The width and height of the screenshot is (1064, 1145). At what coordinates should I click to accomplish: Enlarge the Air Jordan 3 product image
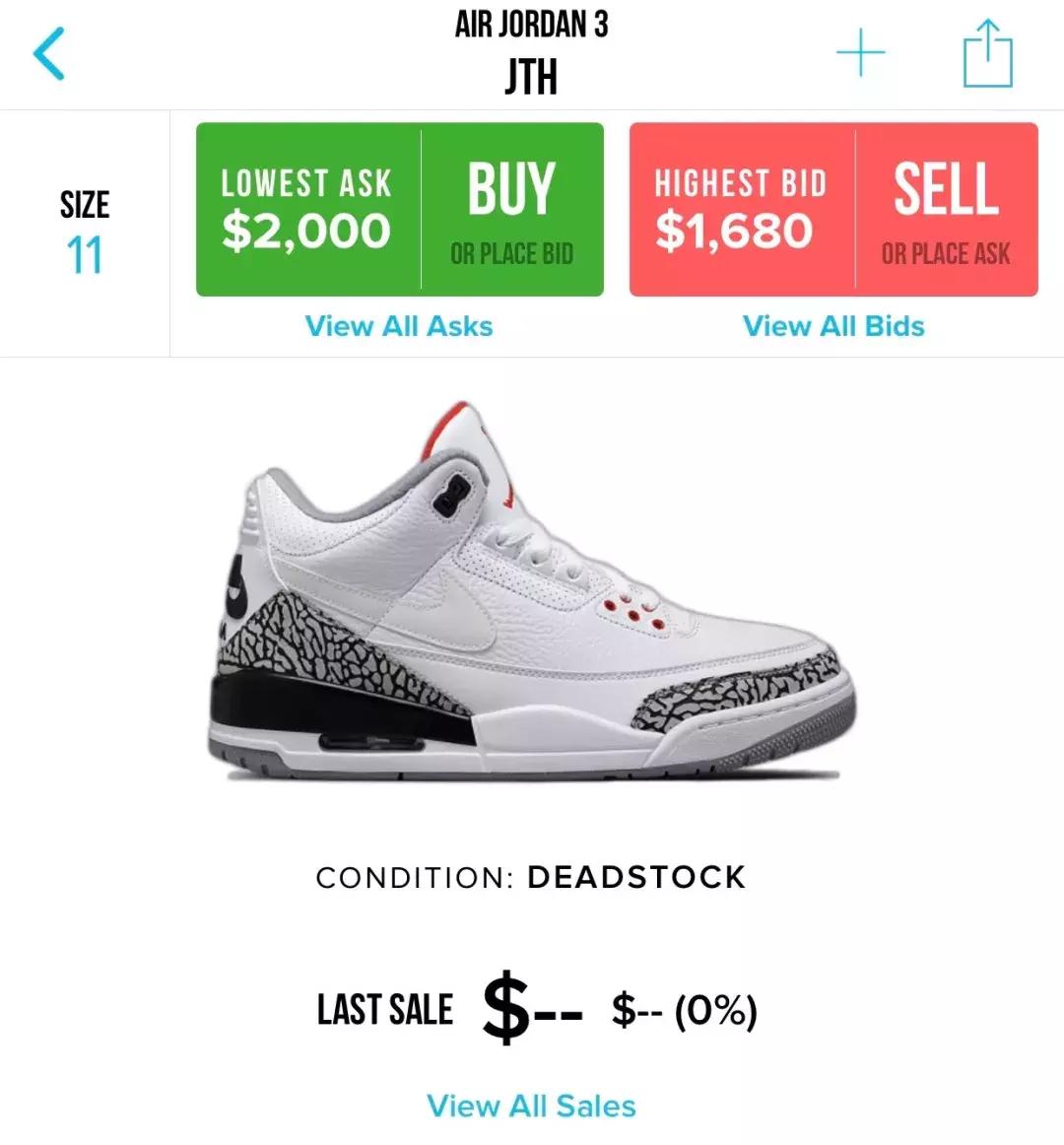(x=532, y=591)
